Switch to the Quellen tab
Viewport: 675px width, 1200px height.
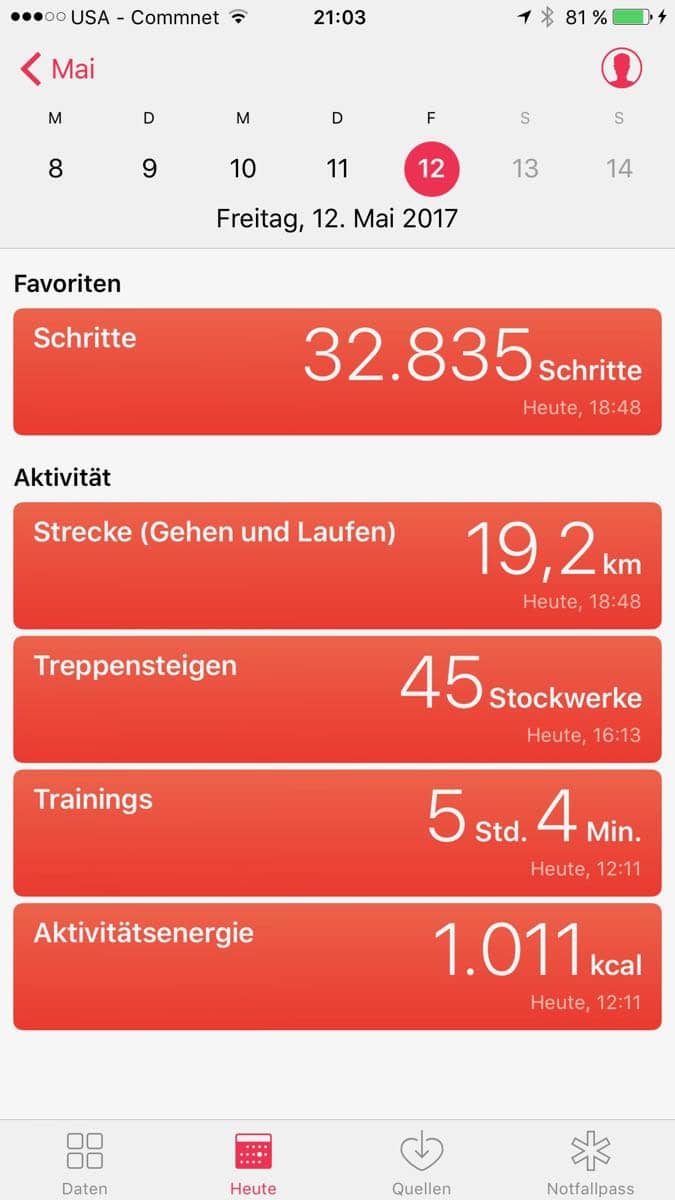tap(421, 1164)
